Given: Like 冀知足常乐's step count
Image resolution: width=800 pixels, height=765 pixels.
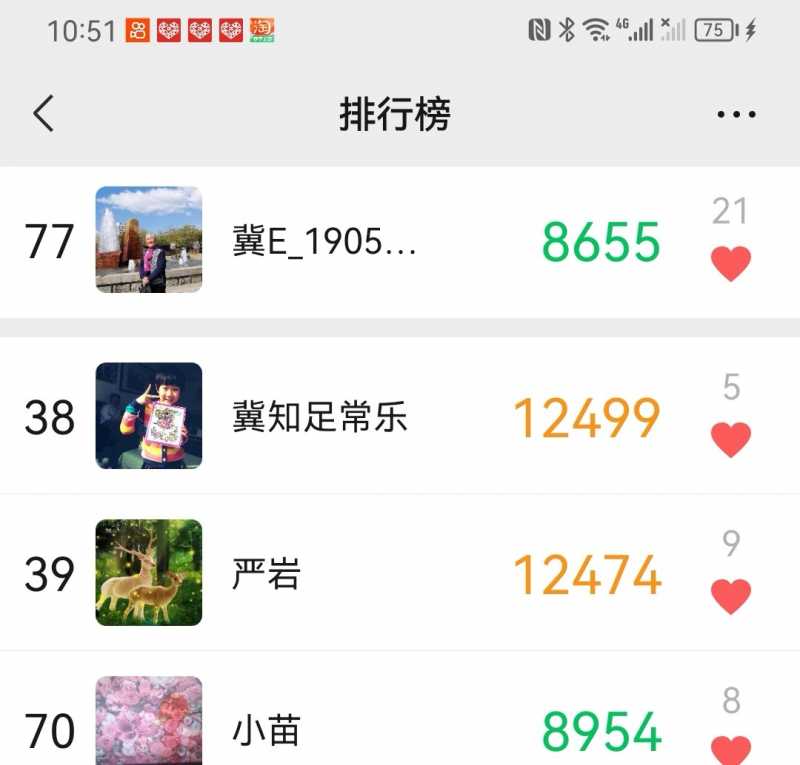Looking at the screenshot, I should click(x=731, y=440).
